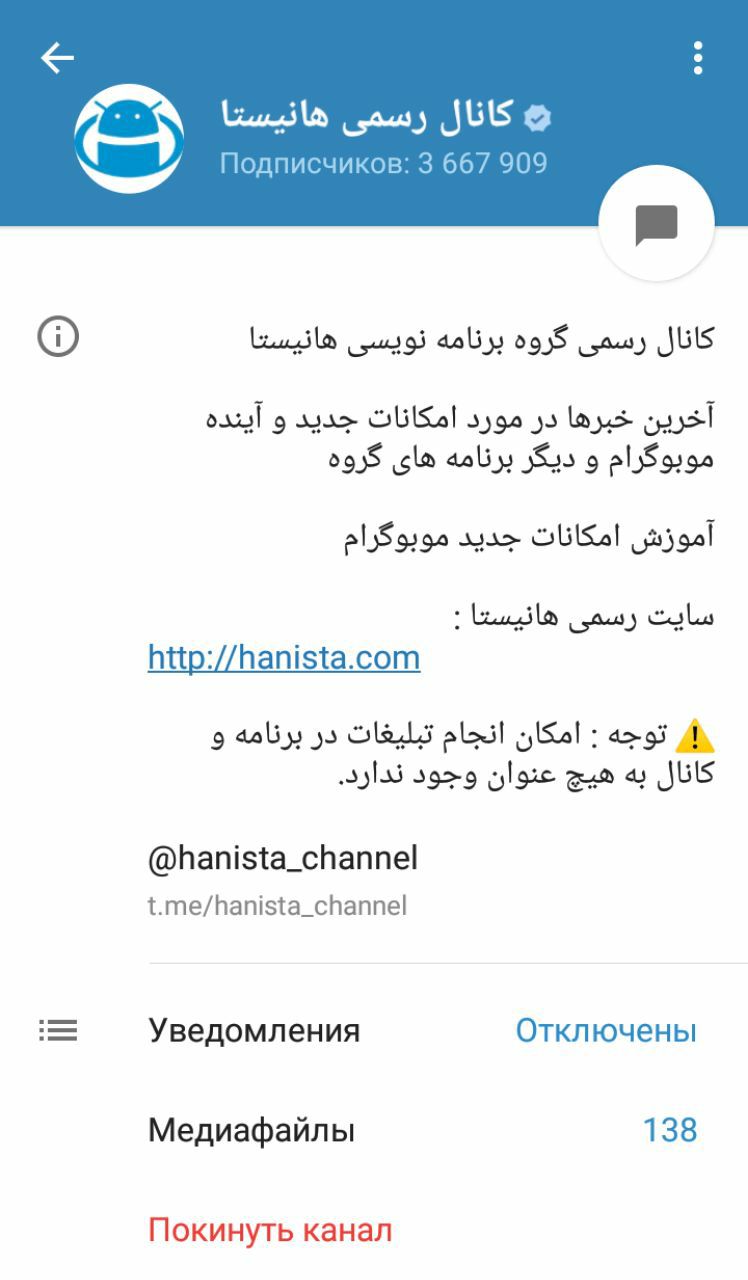Go back using the arrow icon
The image size is (748, 1280).
[x=57, y=58]
